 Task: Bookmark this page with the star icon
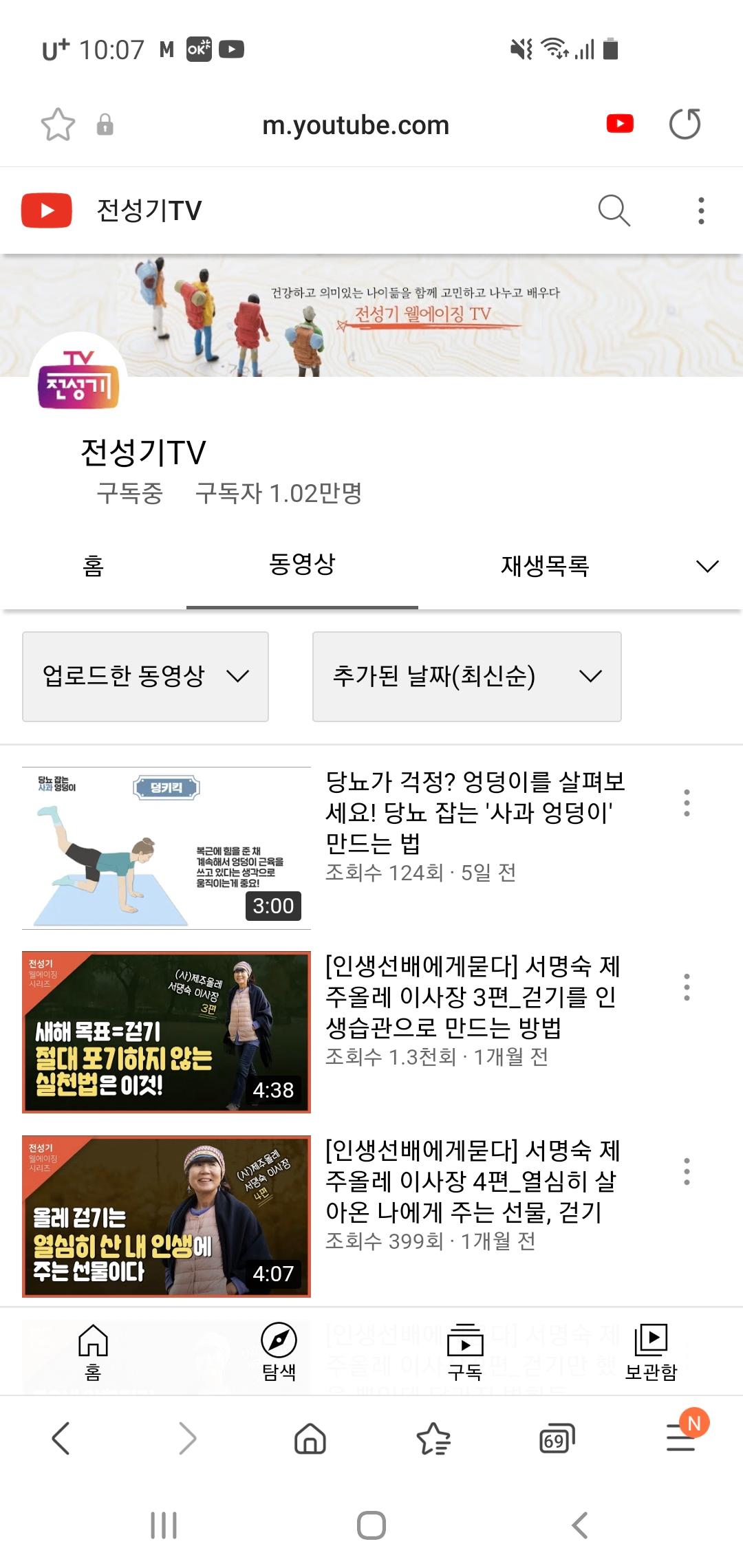coord(58,125)
